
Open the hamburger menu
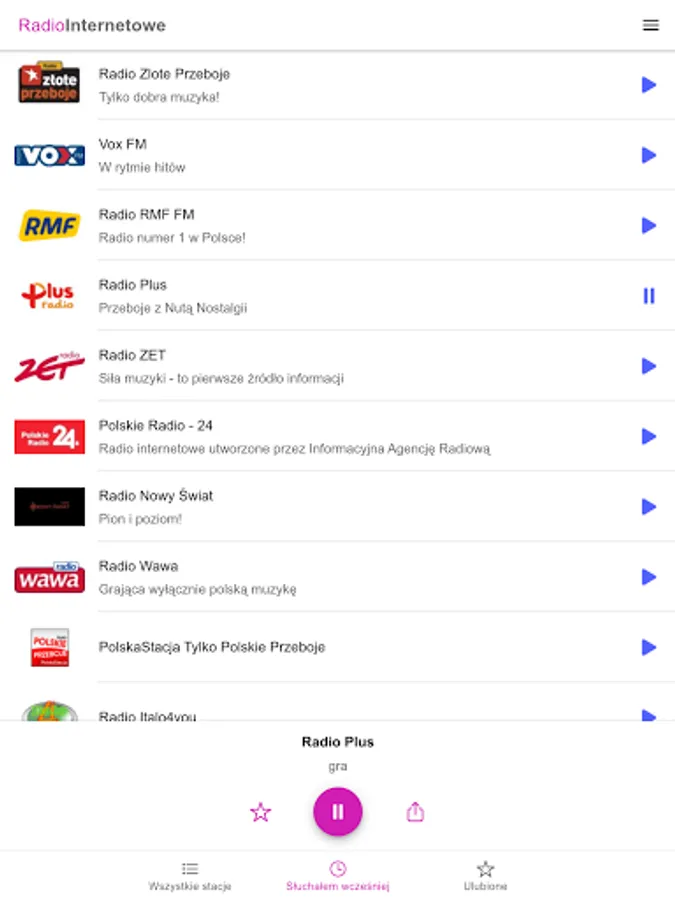click(650, 25)
